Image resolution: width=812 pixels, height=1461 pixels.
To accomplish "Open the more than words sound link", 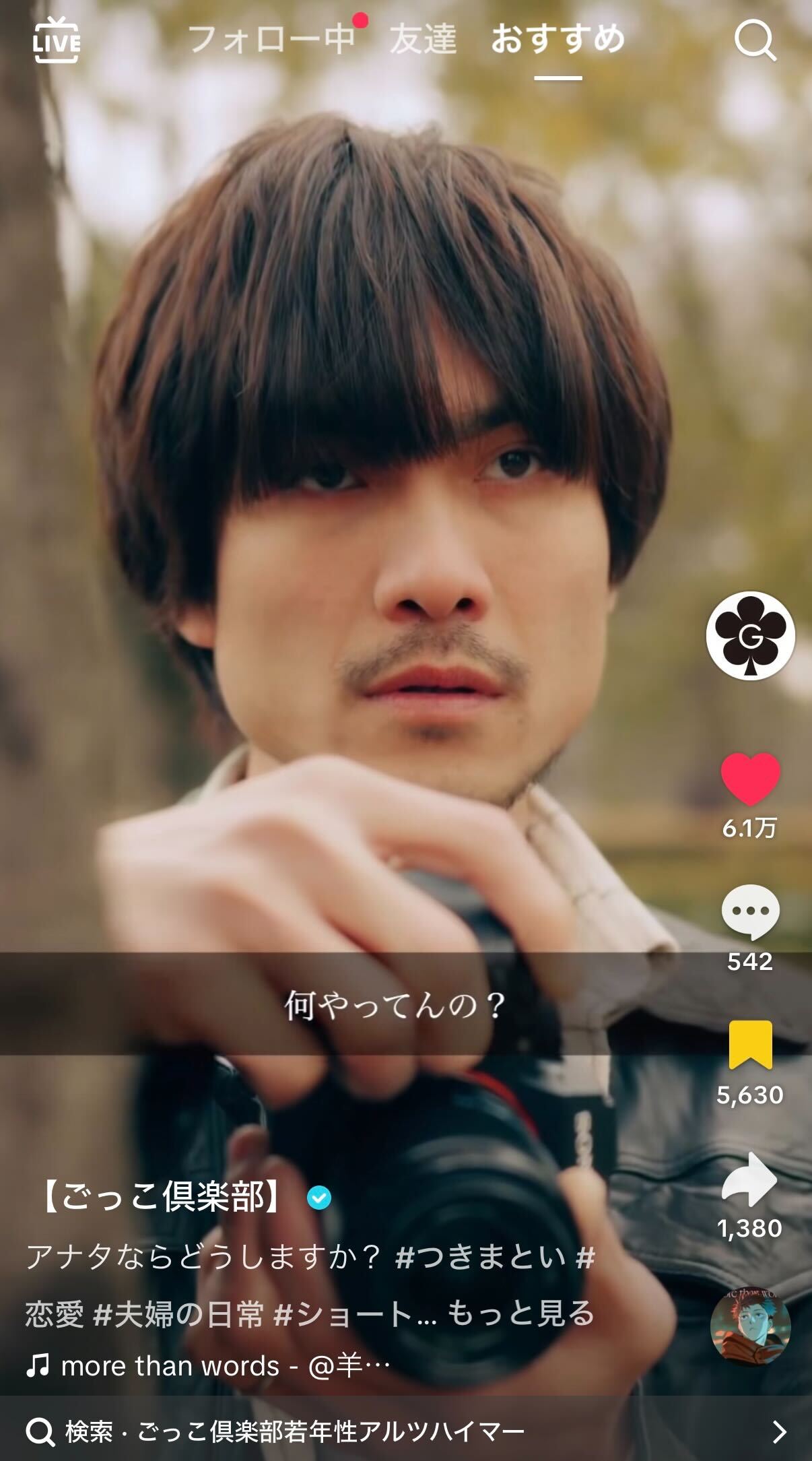I will 209,1366.
